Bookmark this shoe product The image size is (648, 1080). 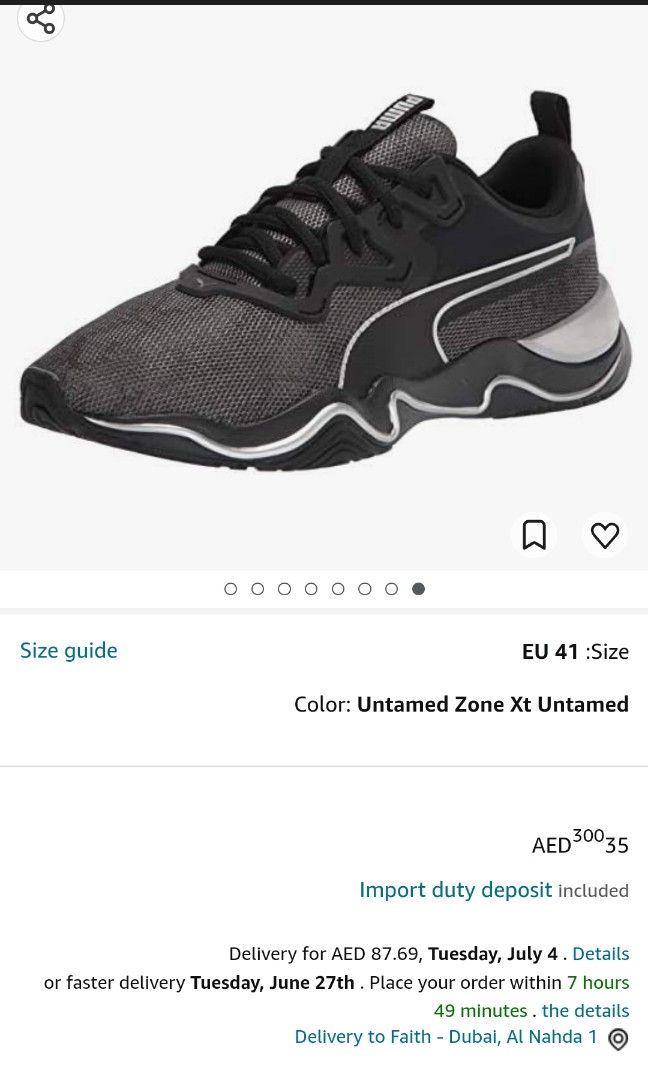tap(534, 535)
